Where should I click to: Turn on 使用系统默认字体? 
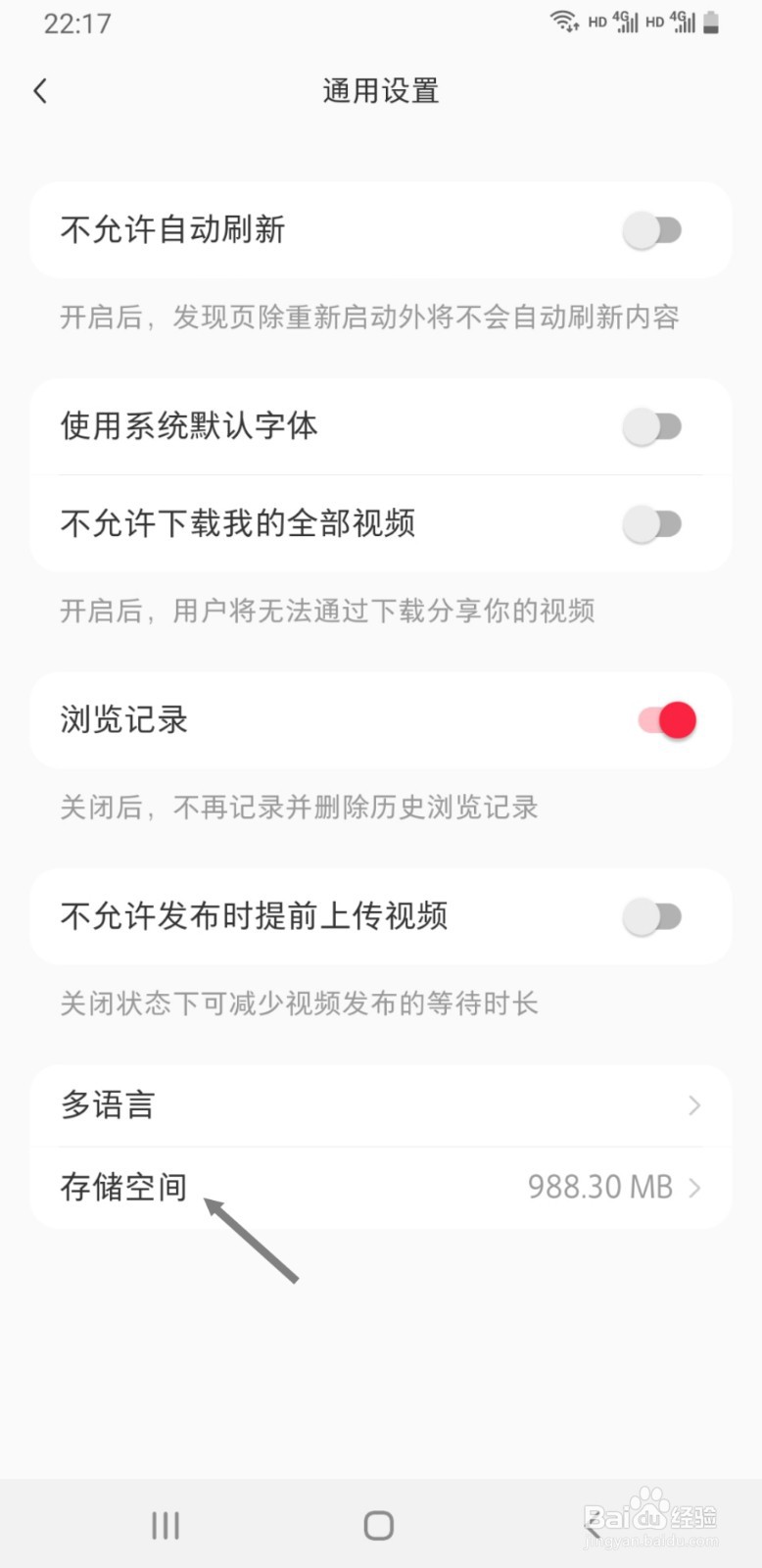coord(653,426)
